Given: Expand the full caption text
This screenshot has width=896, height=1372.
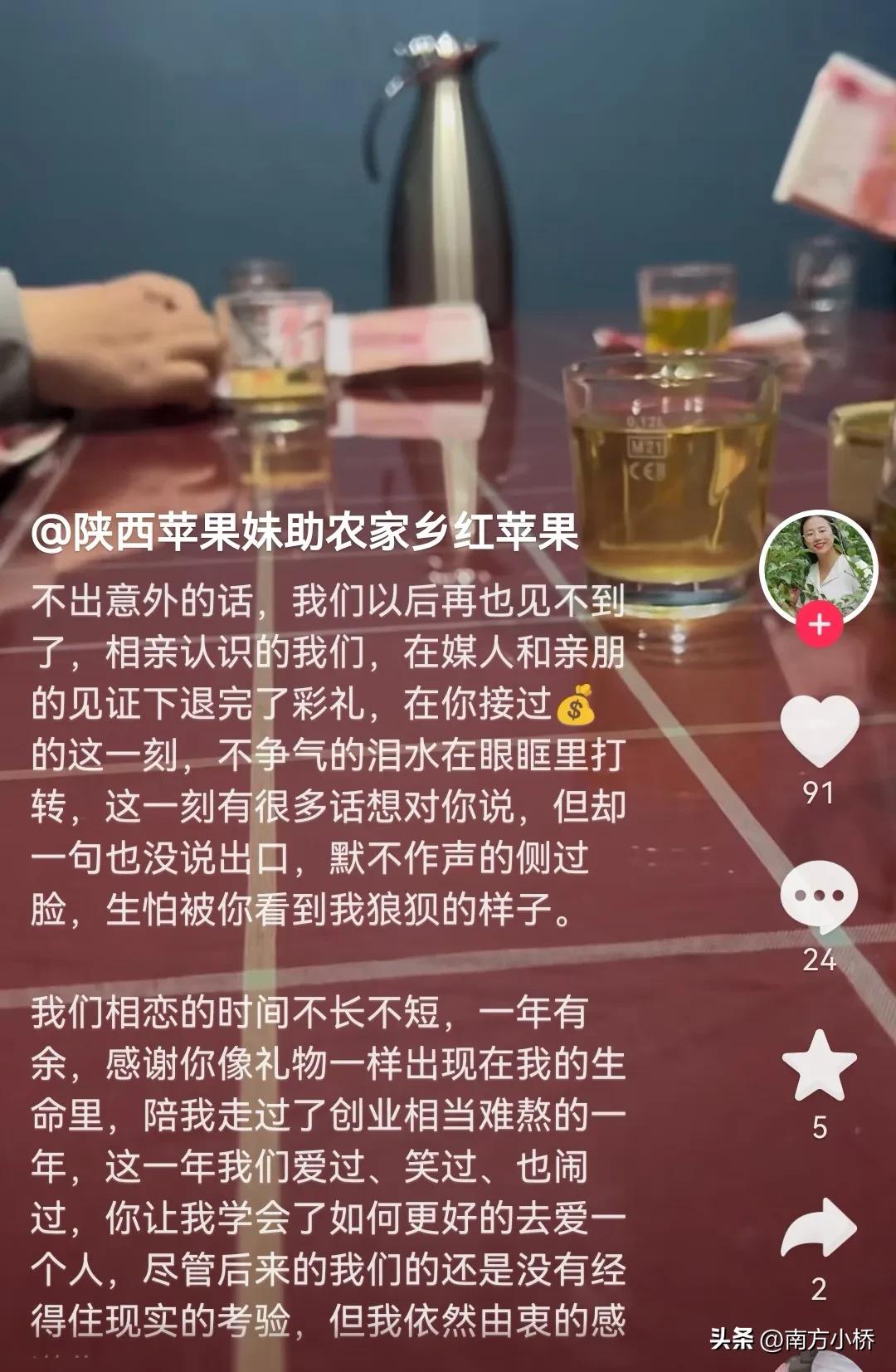Looking at the screenshot, I should 332,830.
